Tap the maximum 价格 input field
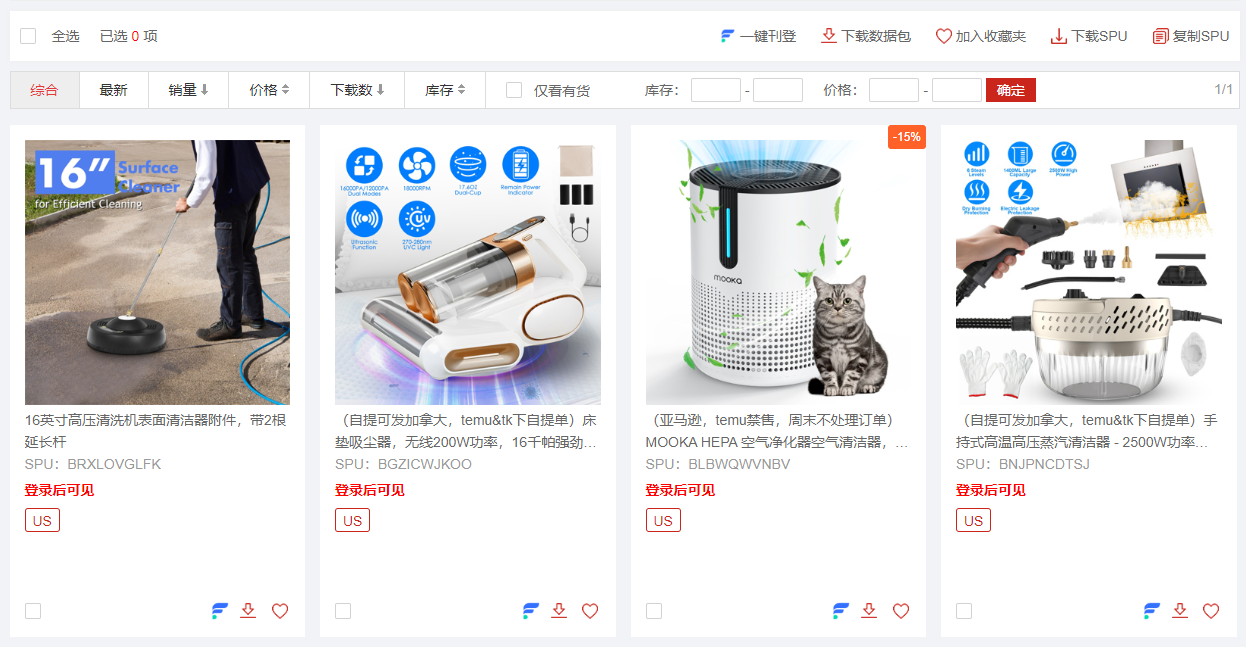 [956, 90]
